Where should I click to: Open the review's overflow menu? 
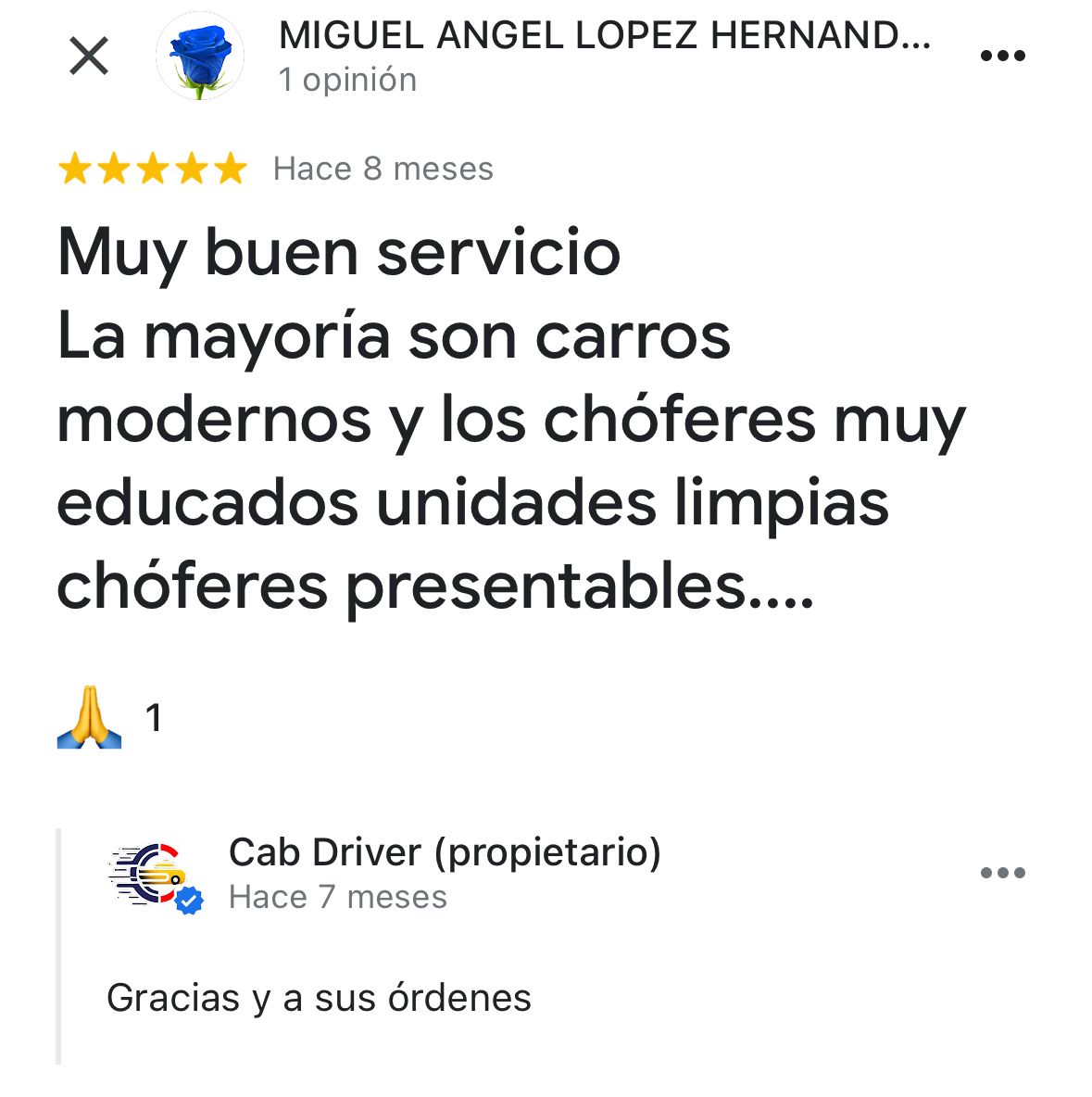[1002, 57]
